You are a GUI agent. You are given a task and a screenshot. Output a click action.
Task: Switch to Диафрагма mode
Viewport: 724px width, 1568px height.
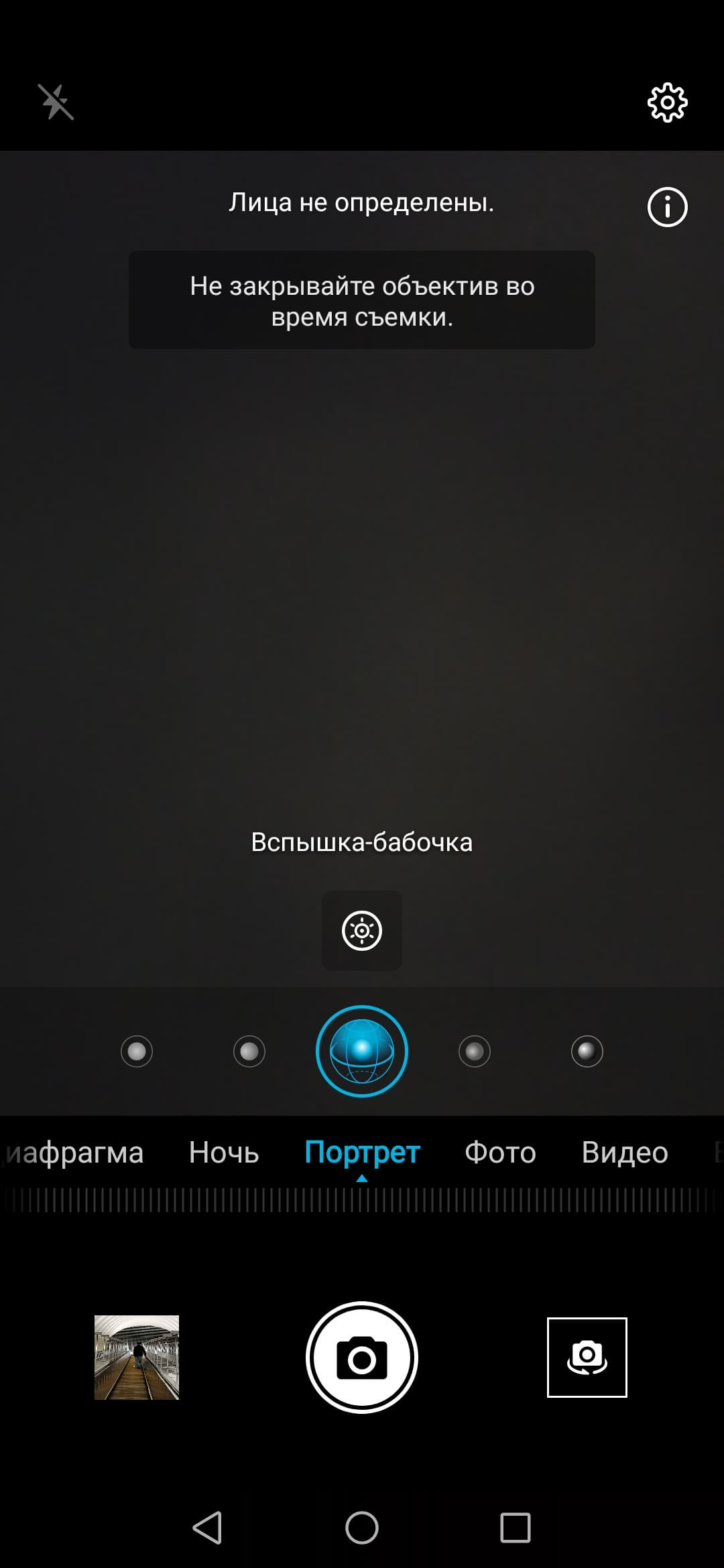(x=74, y=1153)
